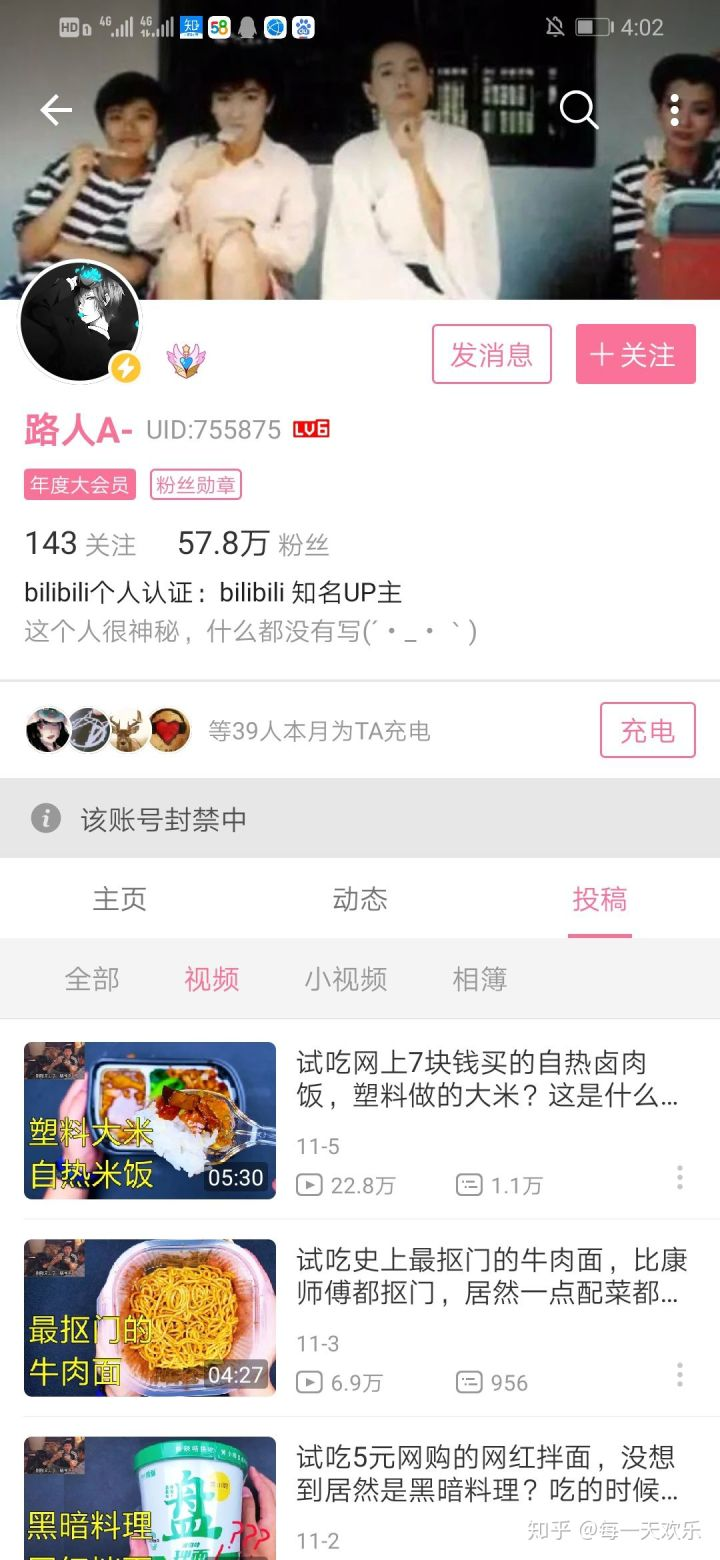Image resolution: width=720 pixels, height=1560 pixels.
Task: Select the 小视频 filter
Action: (346, 978)
